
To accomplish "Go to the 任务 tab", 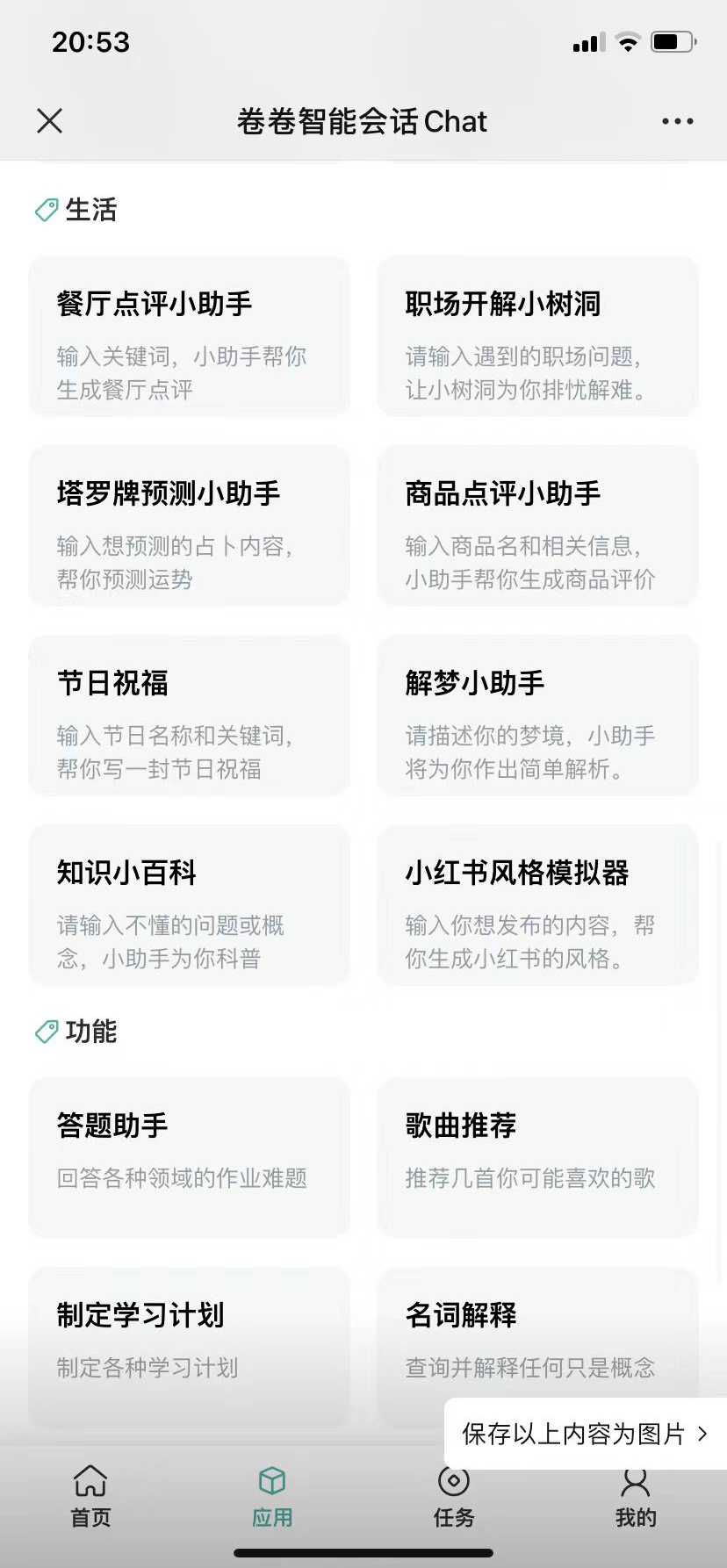I will pyautogui.click(x=454, y=1497).
